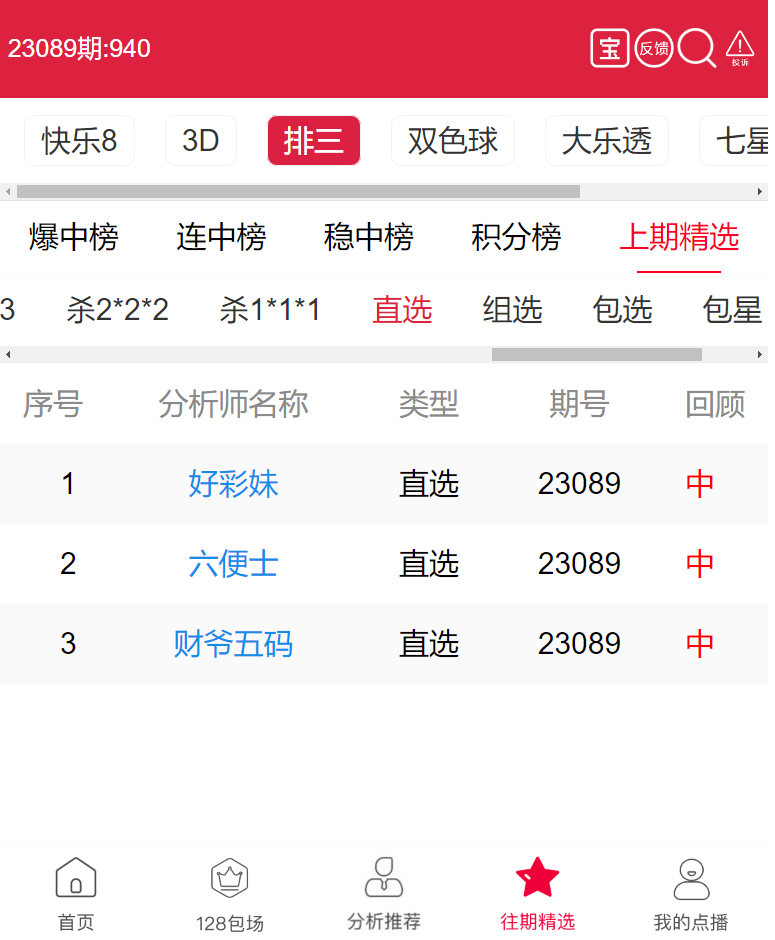Viewport: 775px width, 940px height.
Task: Open analyst 财爷五码's profile
Action: pyautogui.click(x=233, y=644)
